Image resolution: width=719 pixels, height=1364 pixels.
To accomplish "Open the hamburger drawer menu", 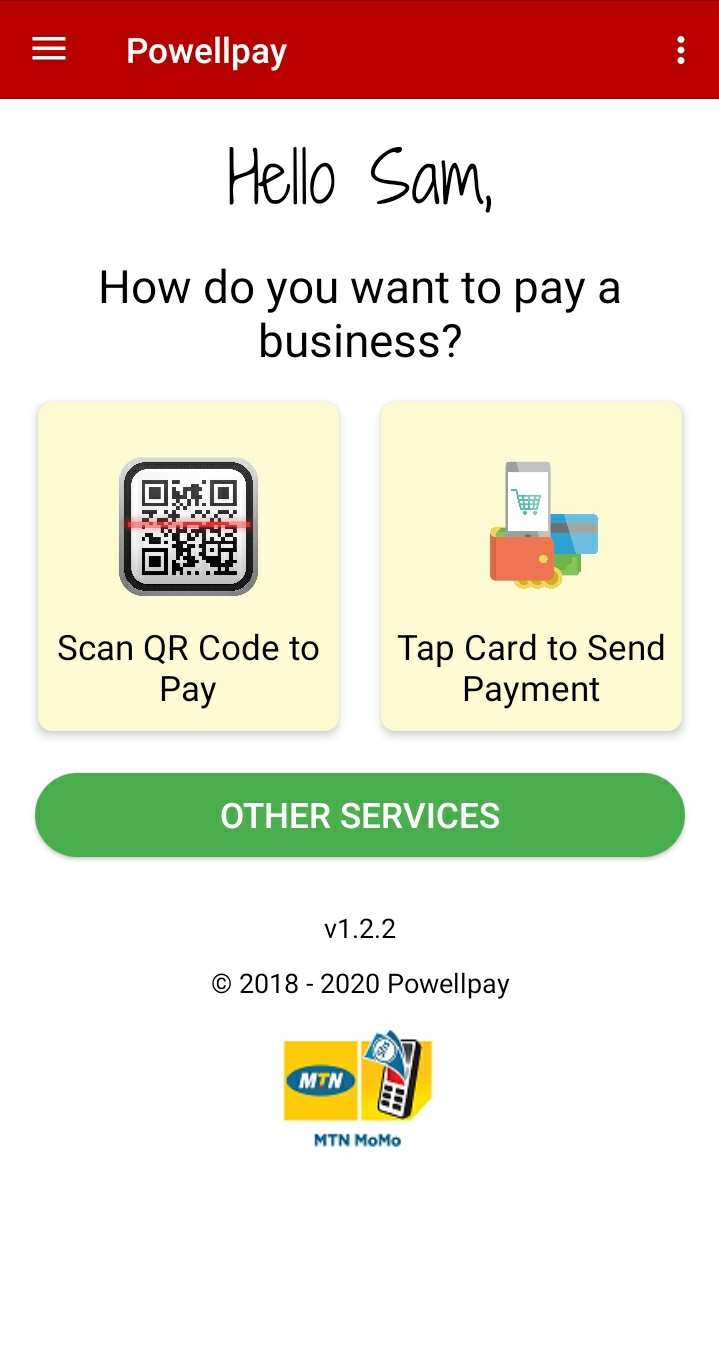I will tap(49, 50).
